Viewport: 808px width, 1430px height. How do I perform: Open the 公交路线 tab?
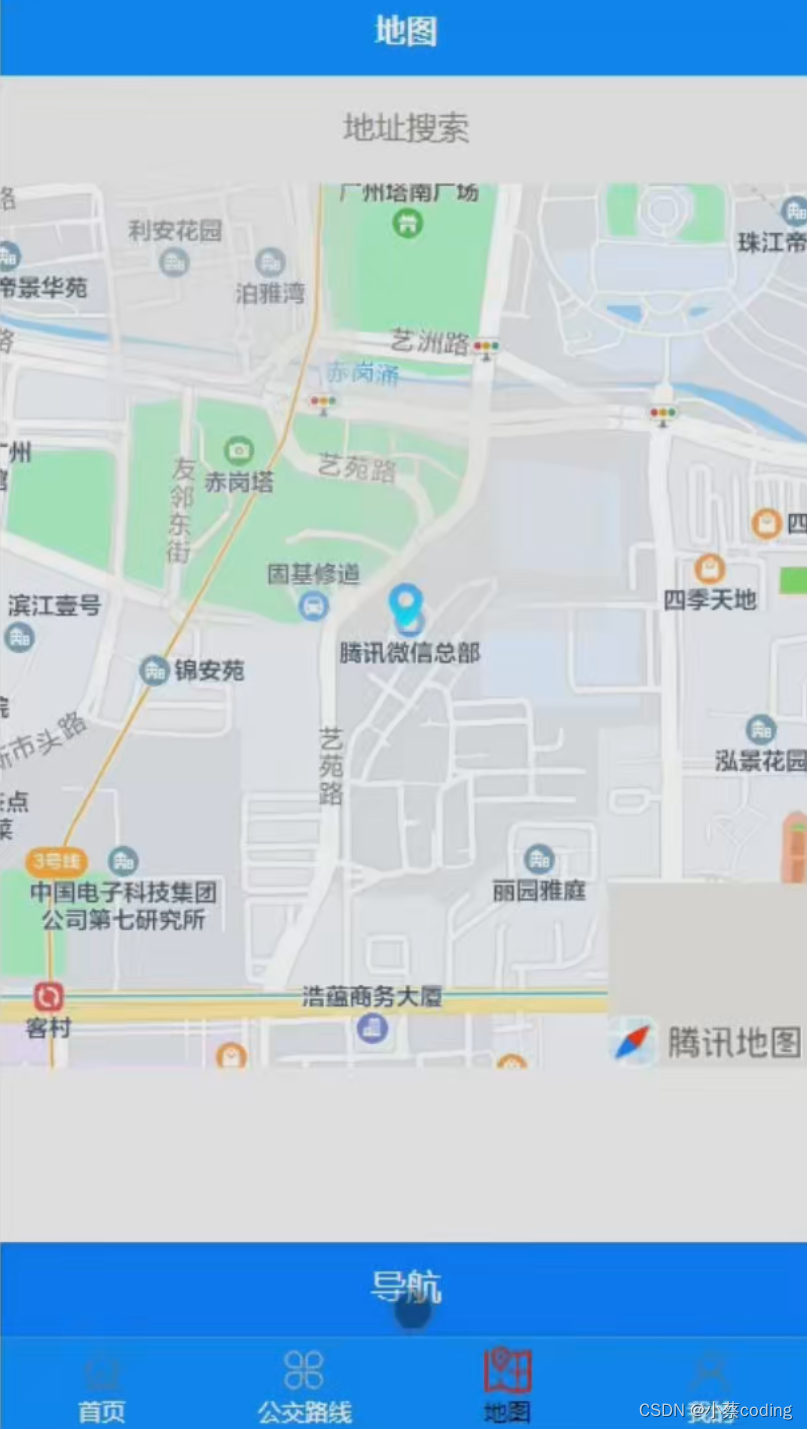click(303, 1385)
